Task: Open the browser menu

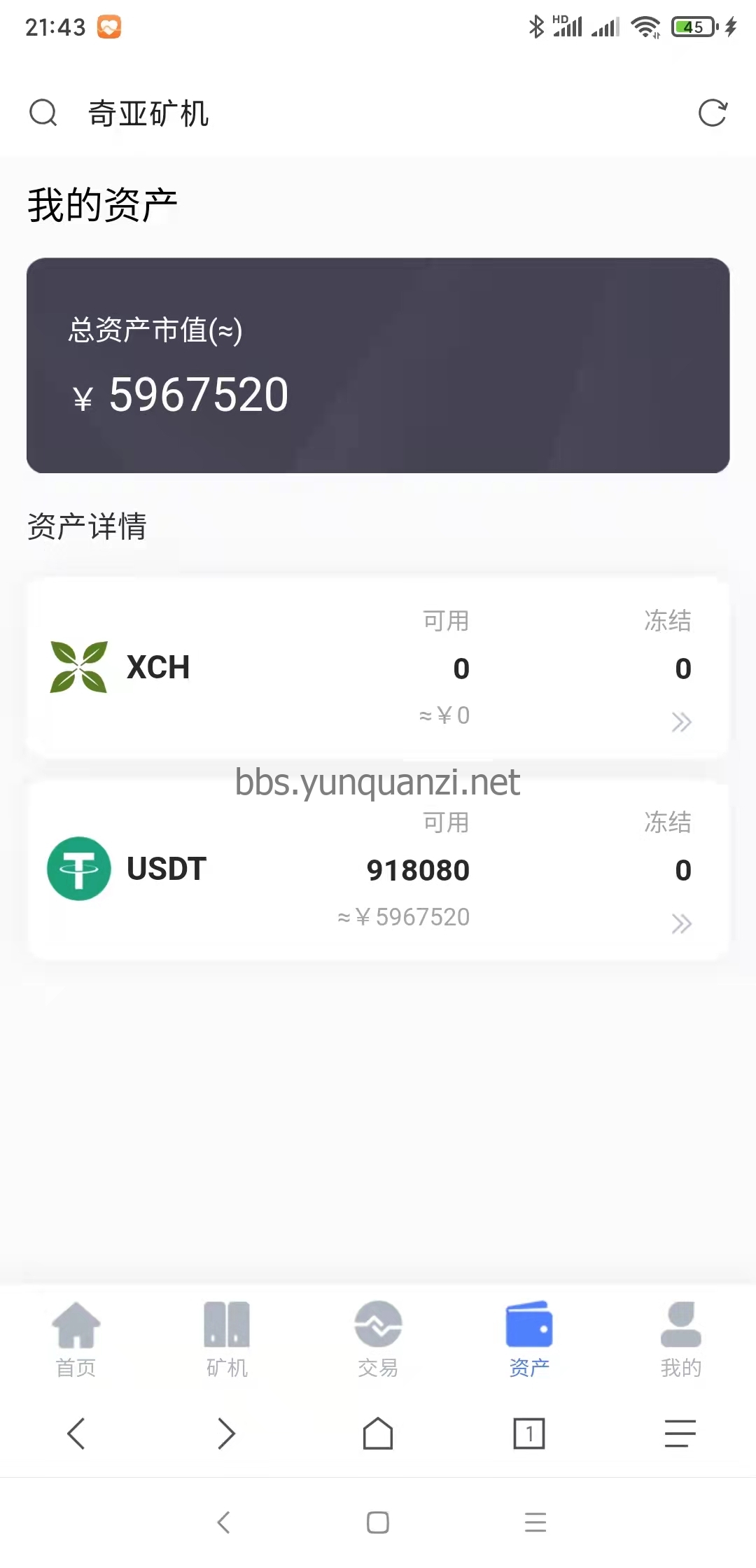Action: point(680,1433)
